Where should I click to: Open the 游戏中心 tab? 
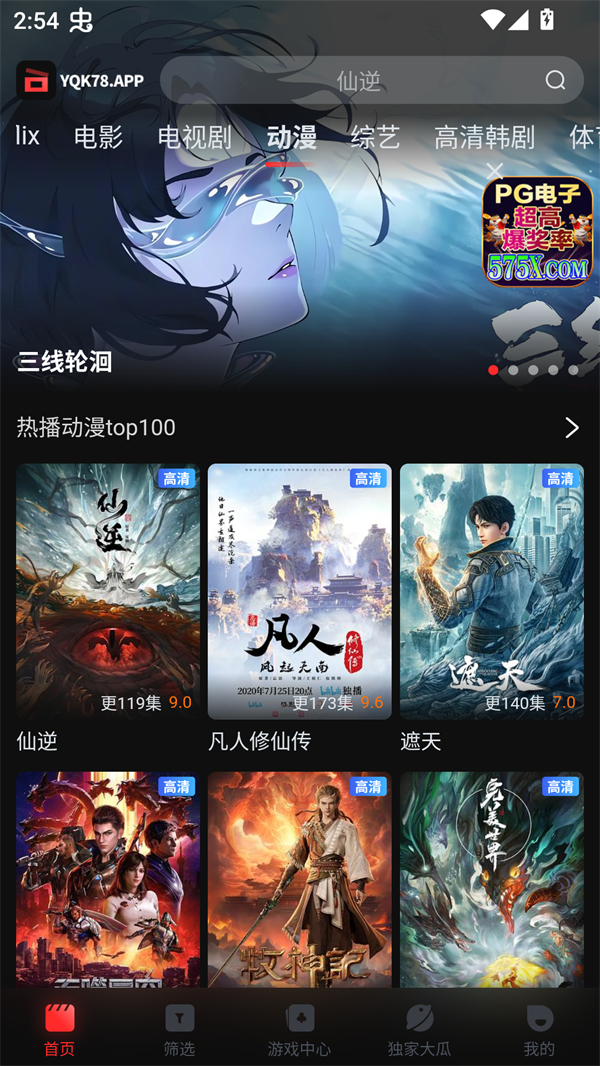tap(300, 1030)
